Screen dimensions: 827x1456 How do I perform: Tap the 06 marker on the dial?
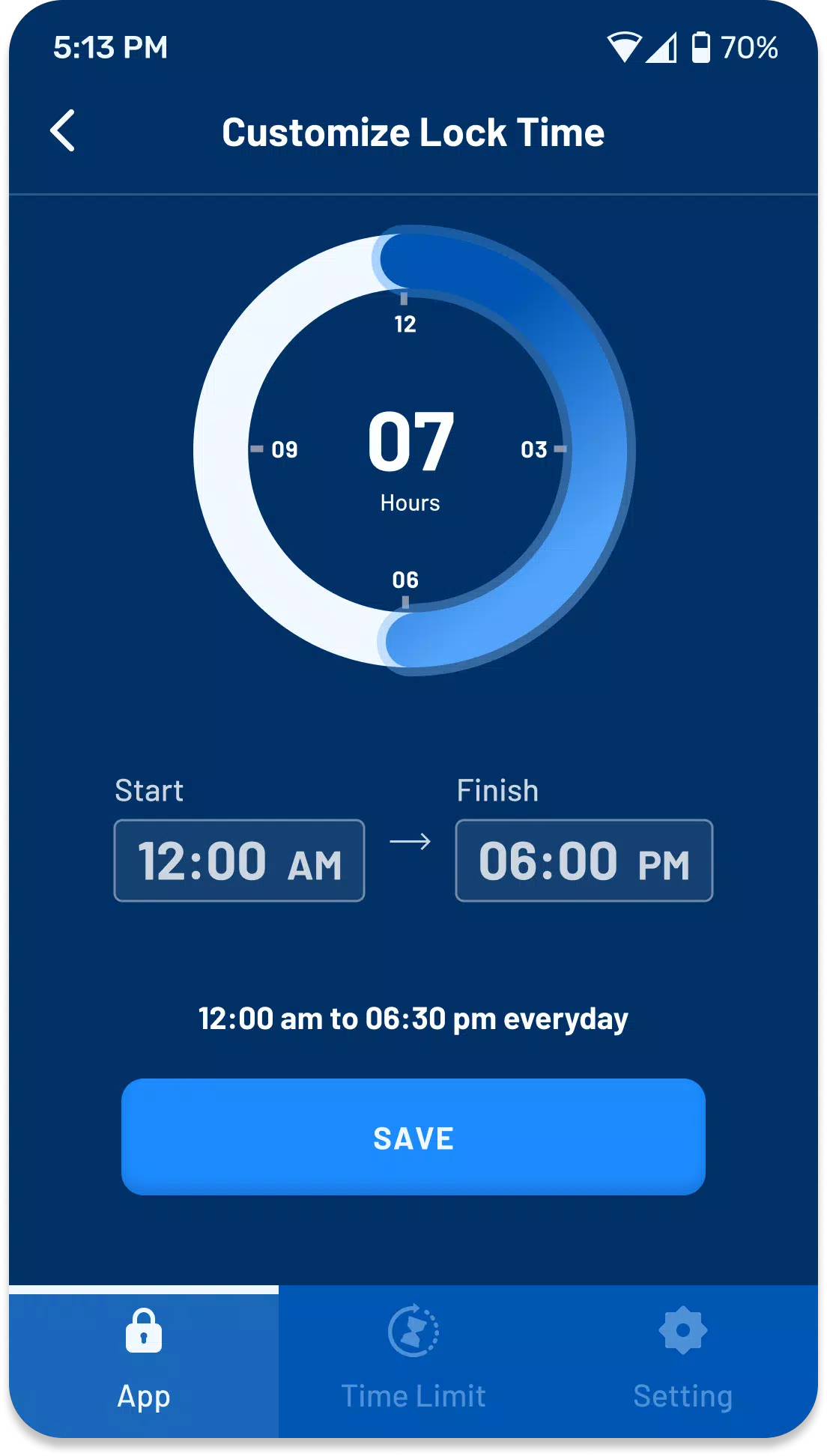[x=406, y=578]
